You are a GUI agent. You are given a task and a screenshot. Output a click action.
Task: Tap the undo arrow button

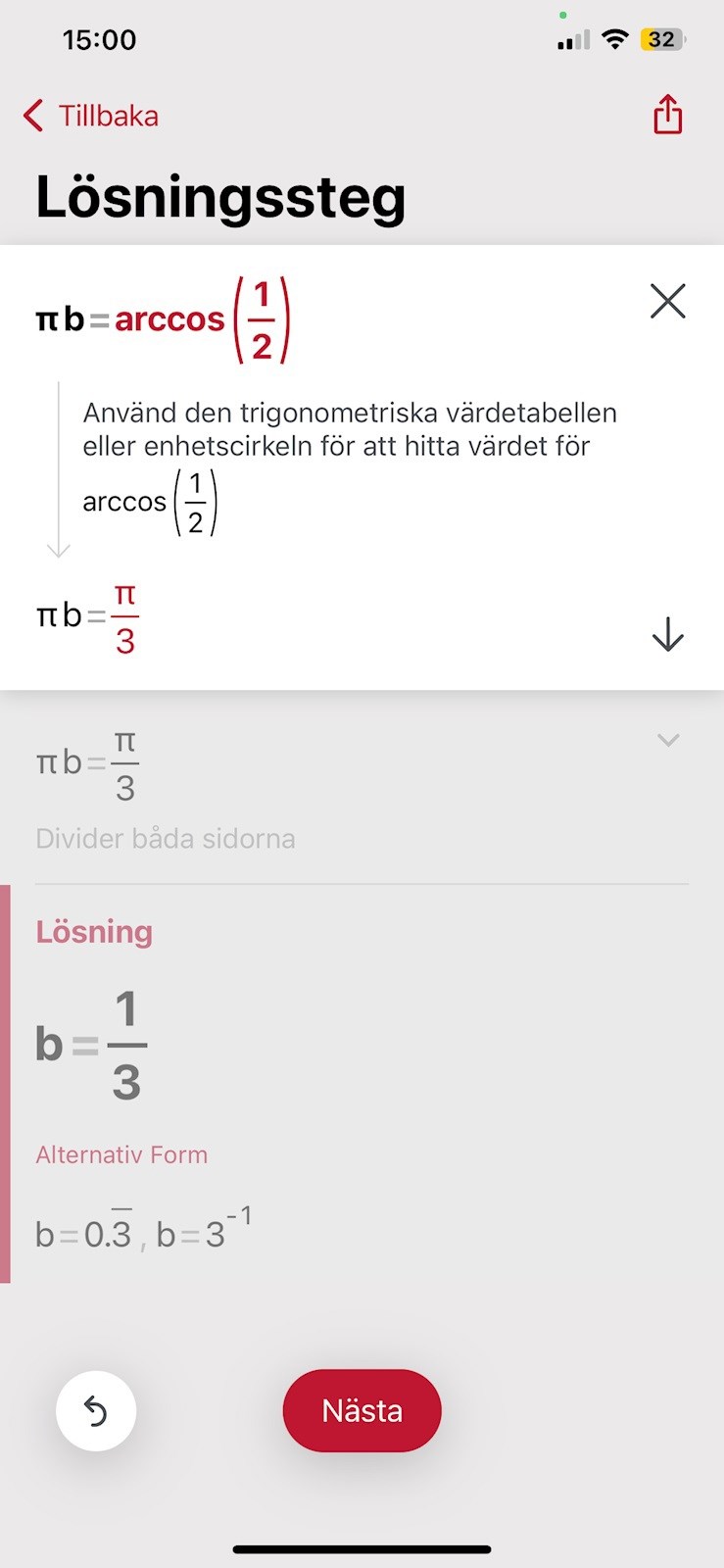(x=96, y=1411)
